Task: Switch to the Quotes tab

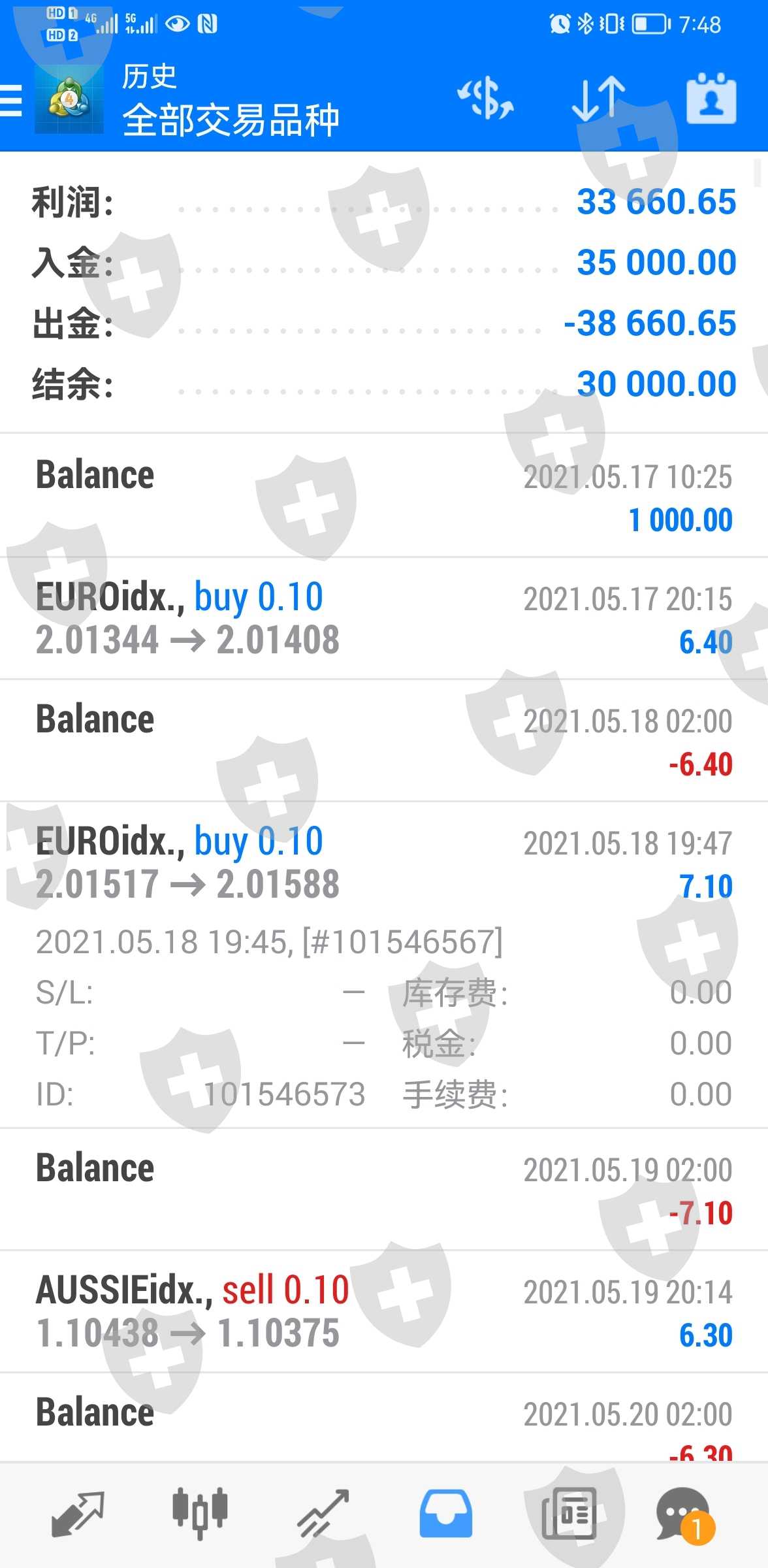Action: 77,1513
